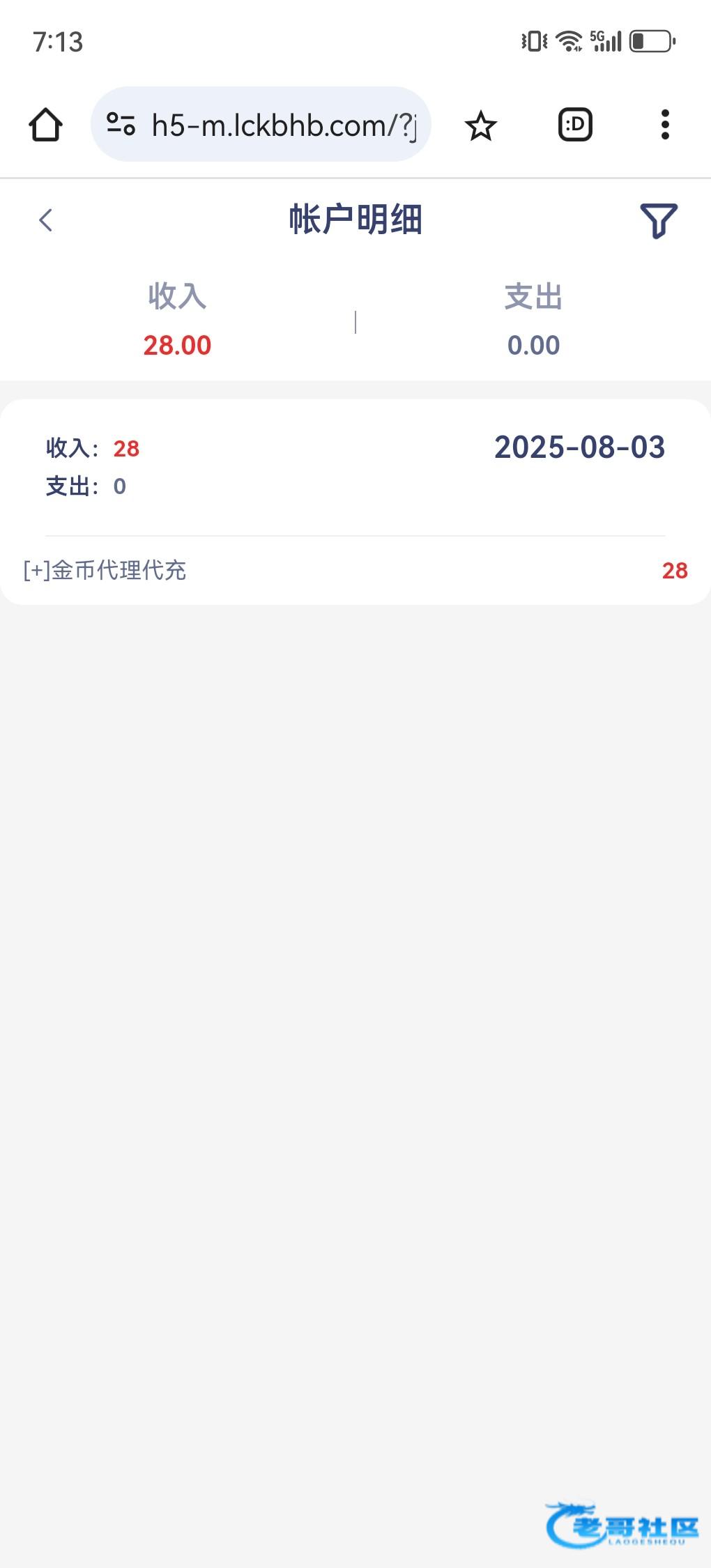The height and width of the screenshot is (1568, 711).
Task: Tap the browser home button
Action: point(46,125)
